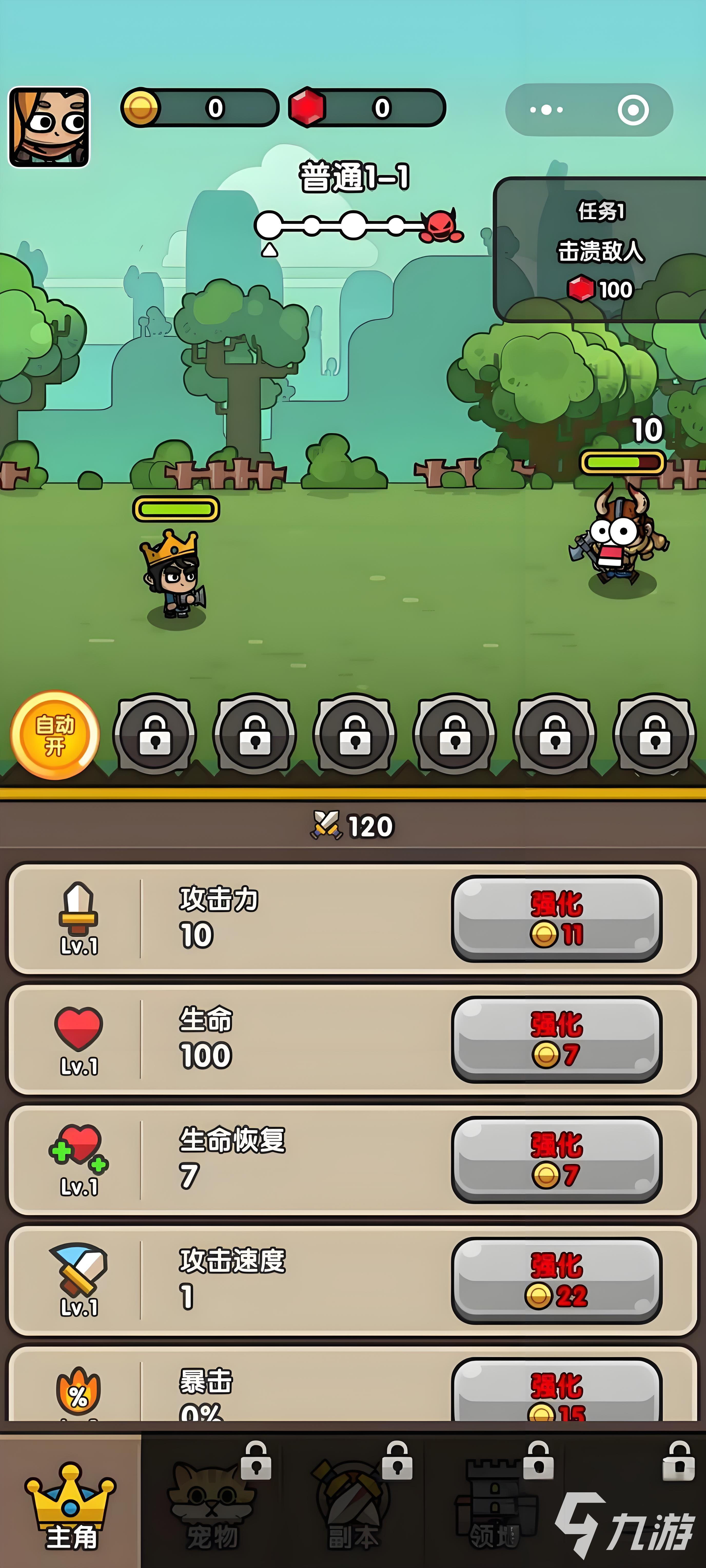
Task: Upgrade 暴击 with its 强化 button
Action: point(556,1391)
